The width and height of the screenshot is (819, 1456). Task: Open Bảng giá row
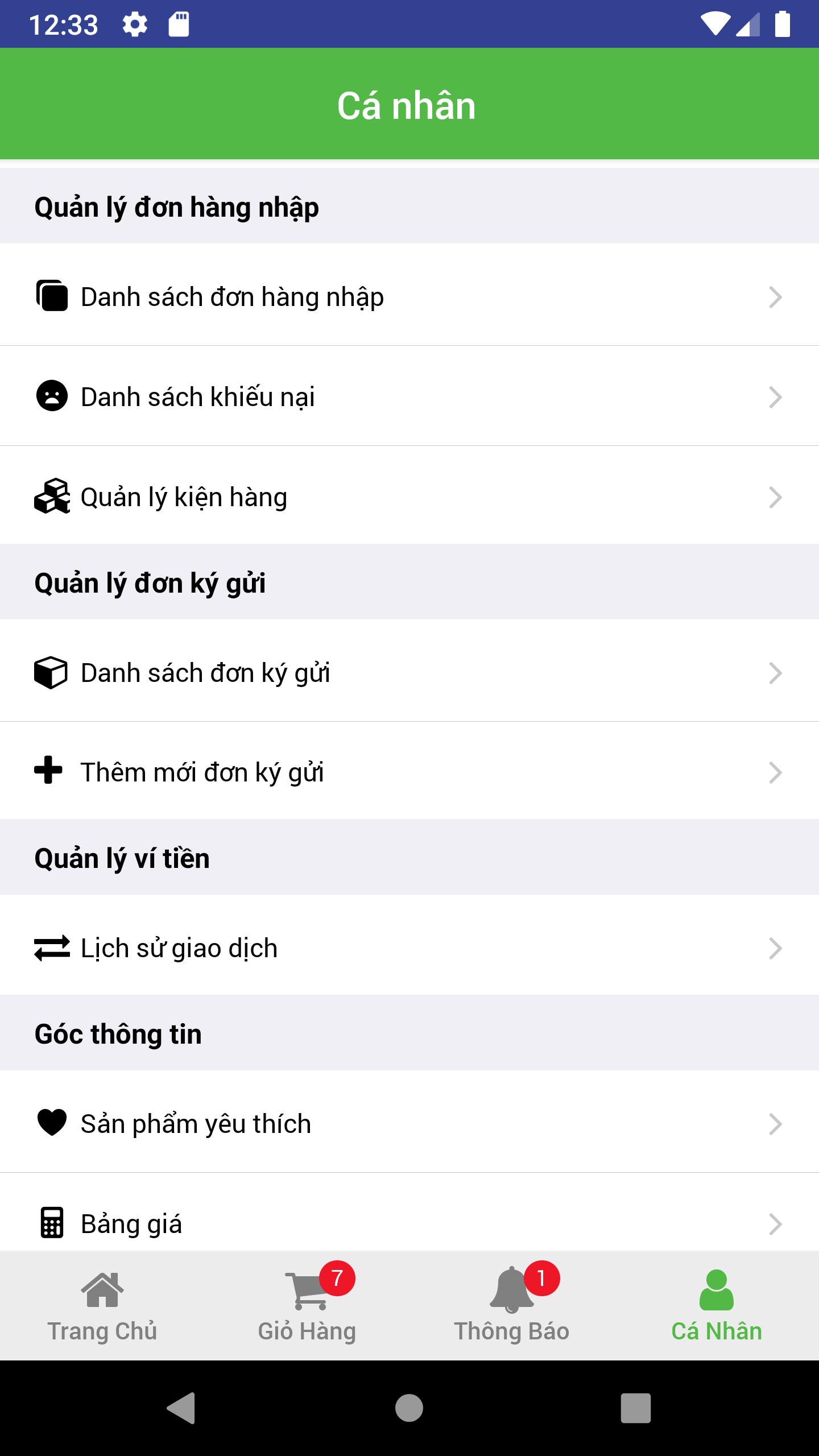[x=409, y=1223]
